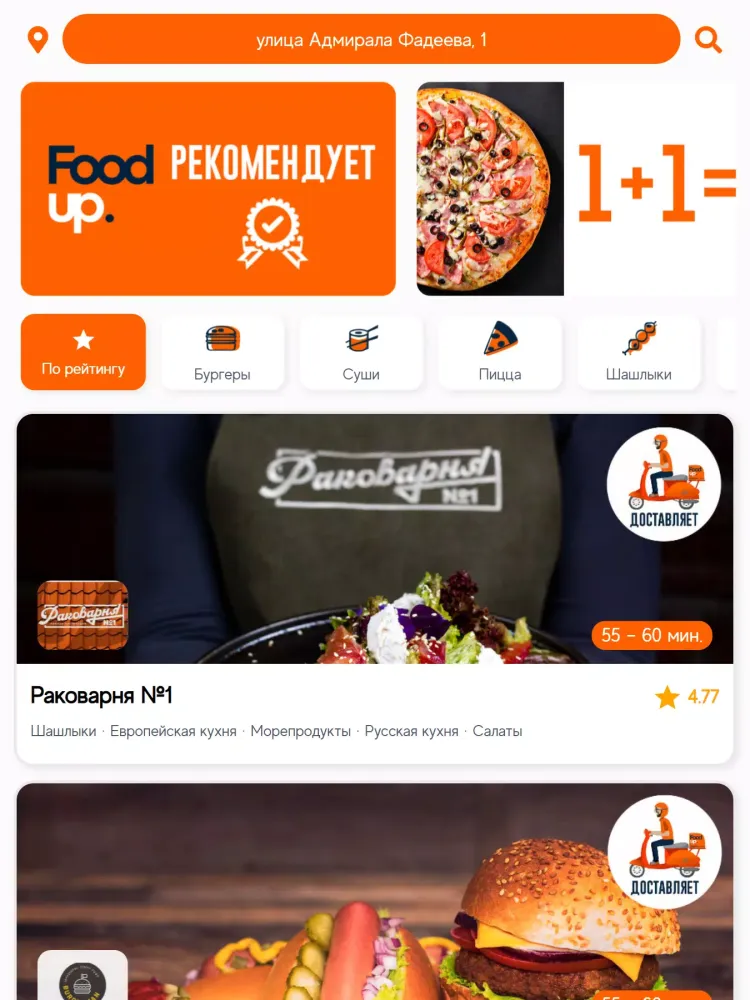Open the Раковарня №1 logo thumbnail
This screenshot has height=1000, width=750.
[82, 615]
